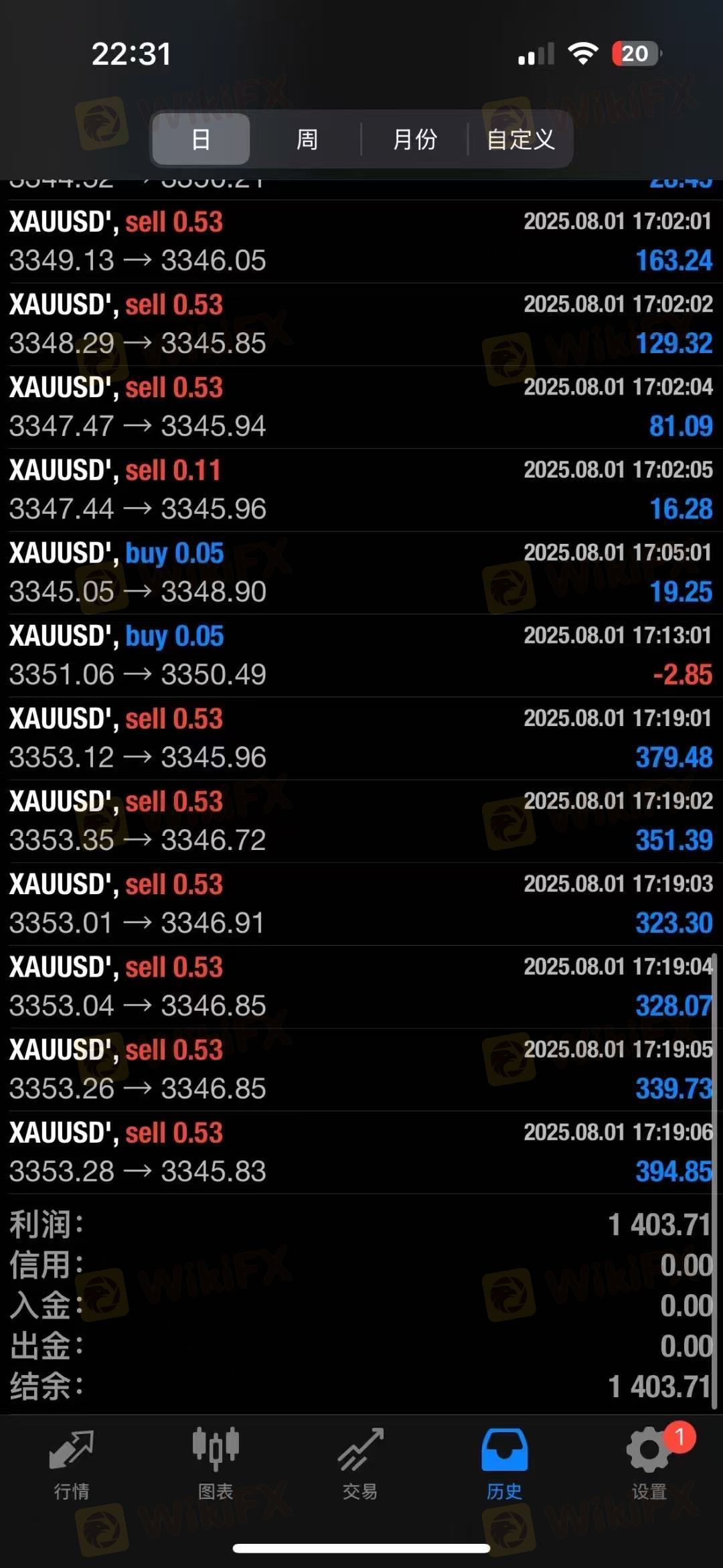The height and width of the screenshot is (1568, 723).
Task: Open 设置 settings tab
Action: click(649, 1464)
